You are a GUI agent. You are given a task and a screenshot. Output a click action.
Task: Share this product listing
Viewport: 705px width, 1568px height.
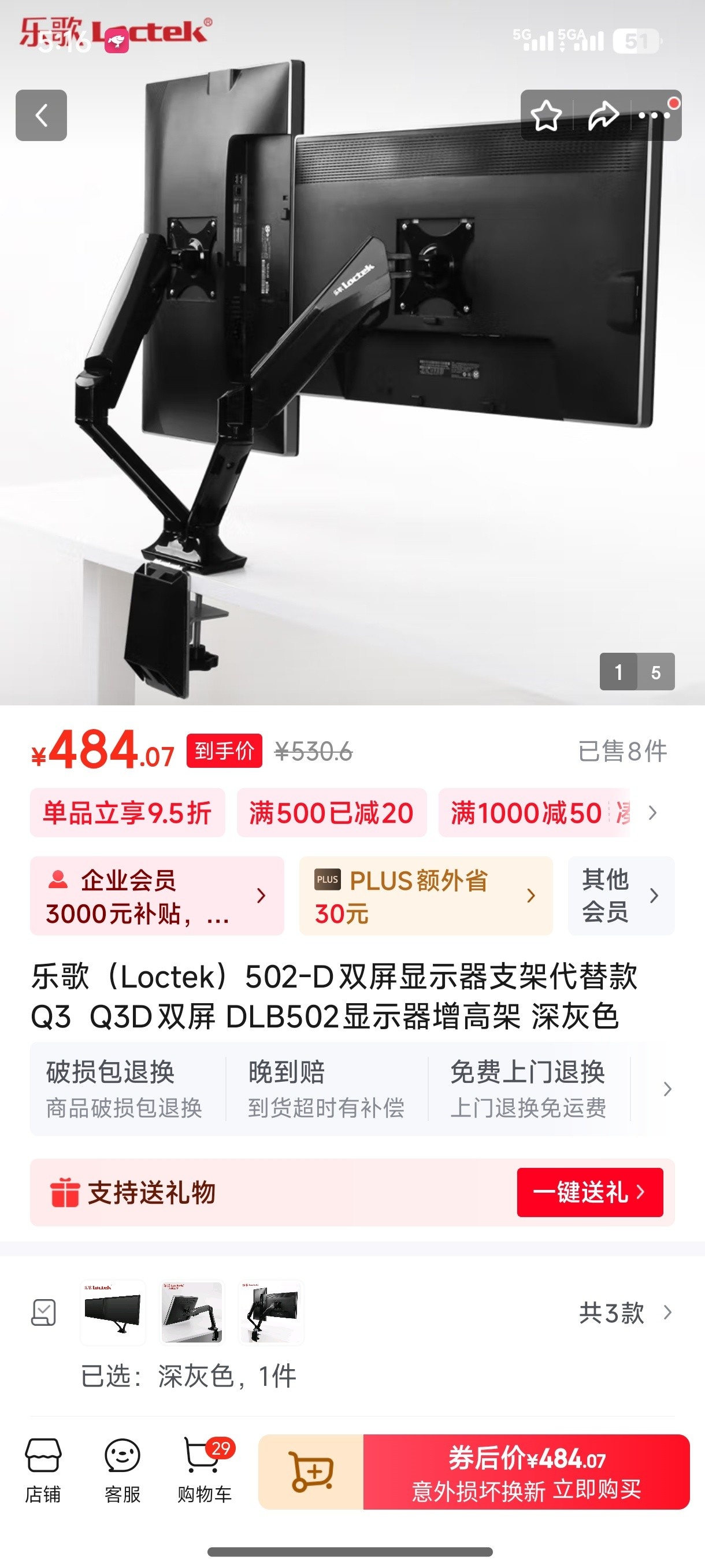602,115
